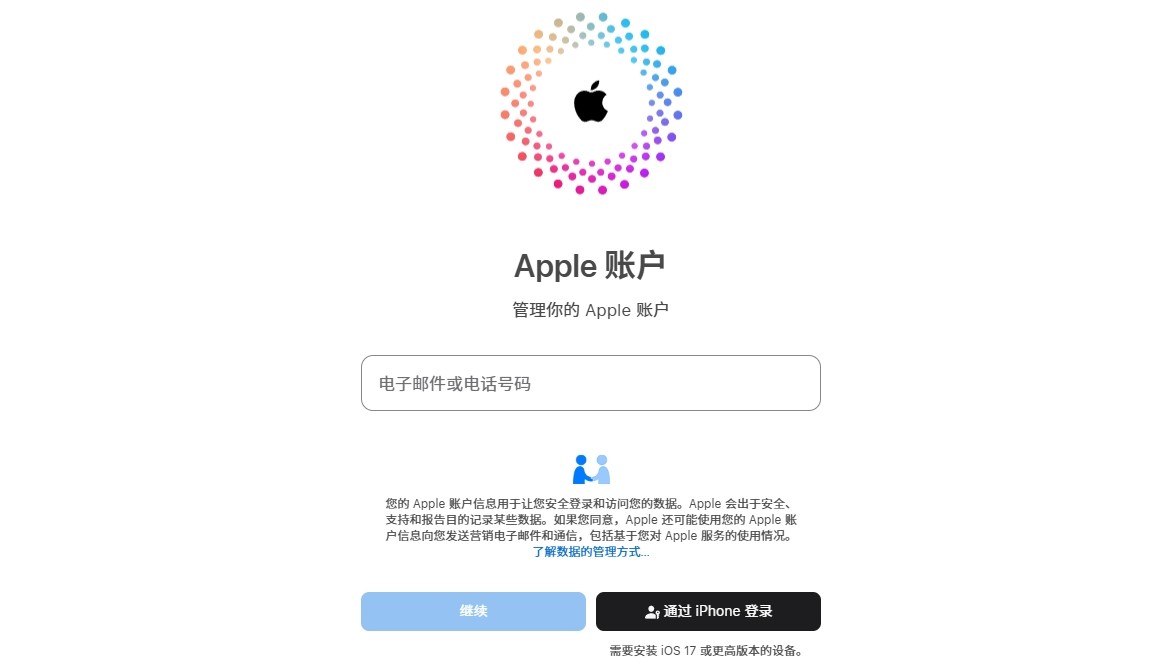Image resolution: width=1163 pixels, height=664 pixels.
Task: Focus the 电子邮件或电话号码 input field
Action: (590, 383)
